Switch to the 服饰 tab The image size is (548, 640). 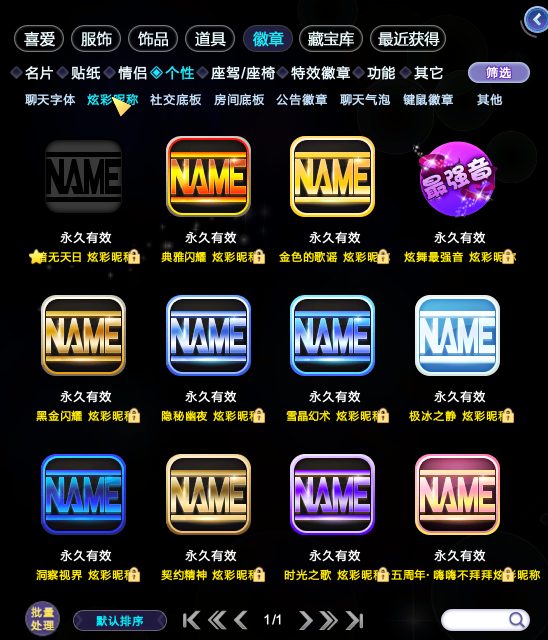[96, 39]
